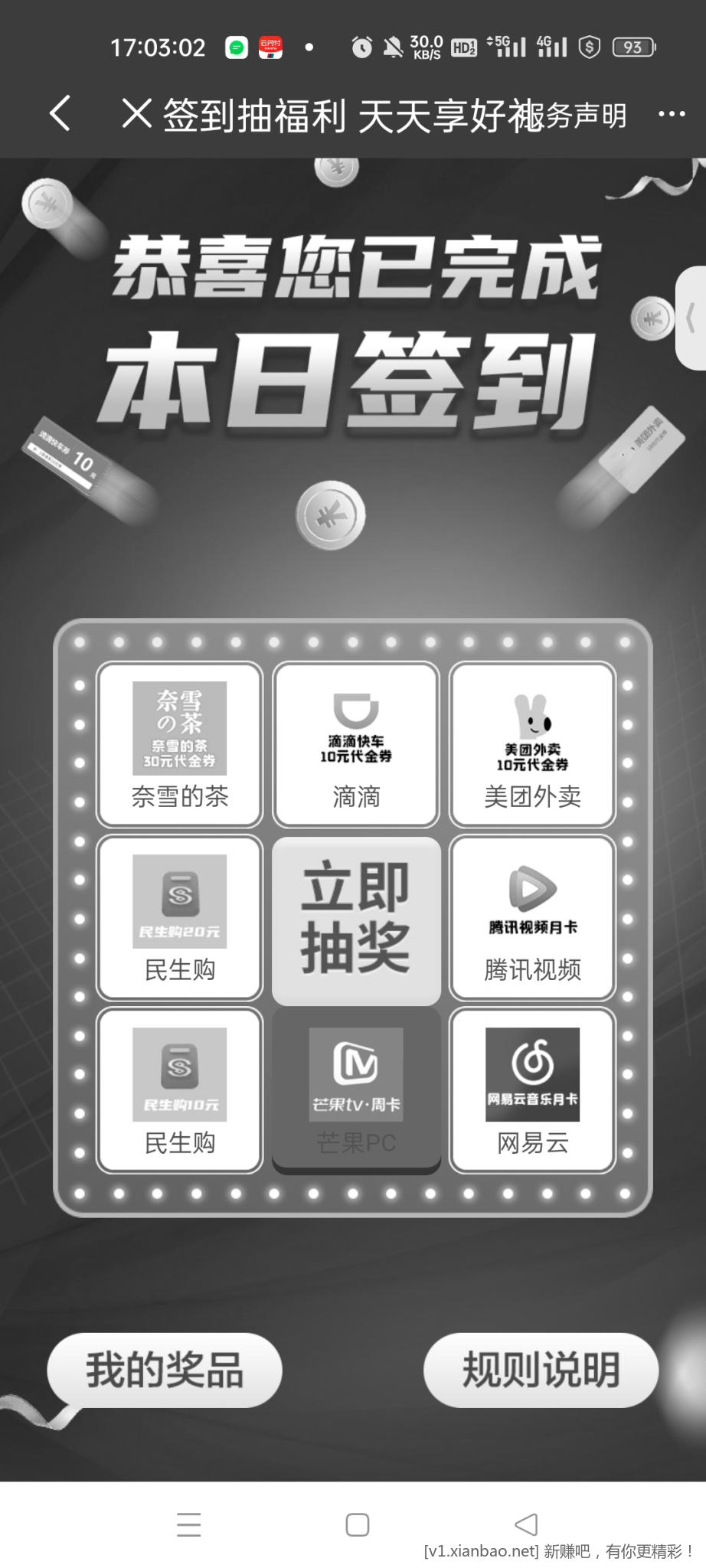
Task: Expand the side drawer arrow handle
Action: click(x=691, y=318)
